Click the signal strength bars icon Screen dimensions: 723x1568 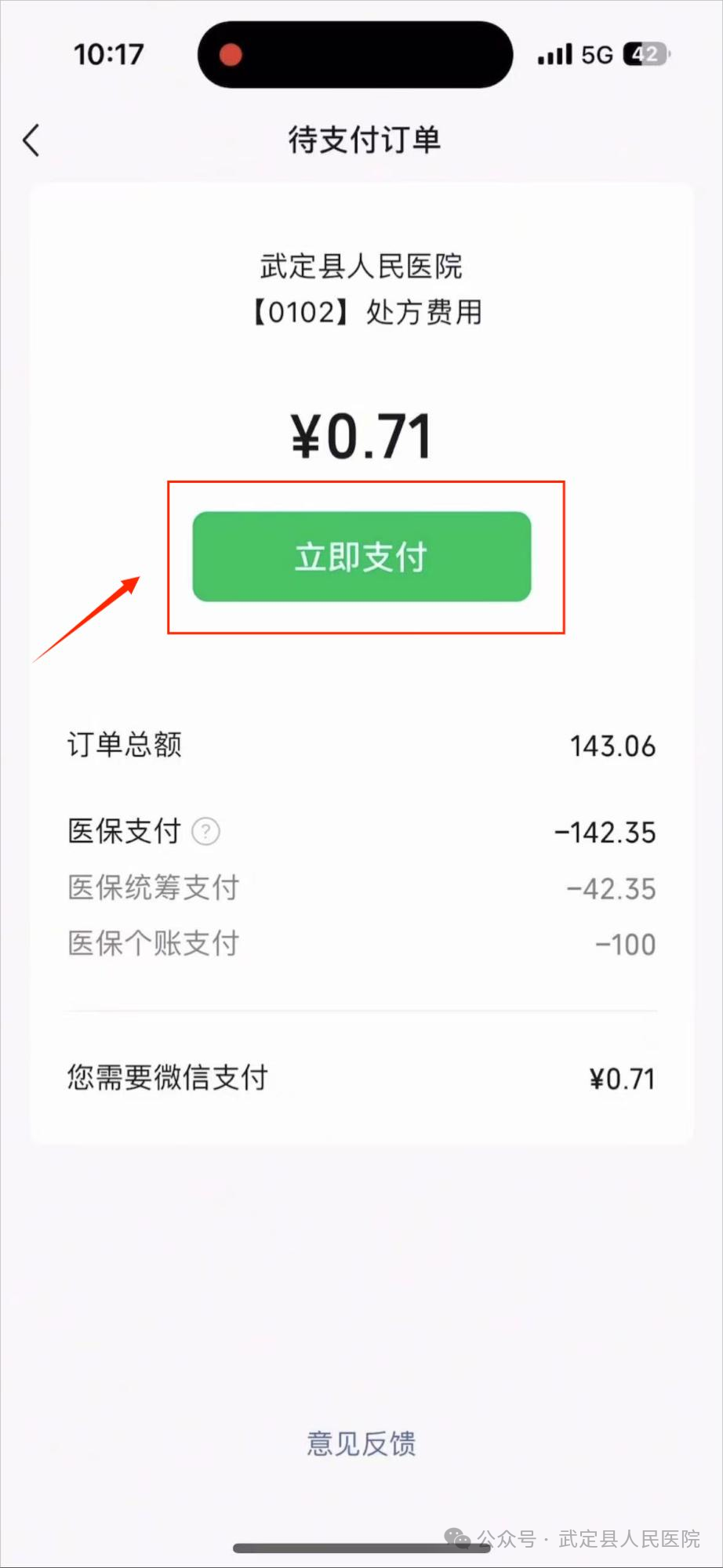coord(554,55)
